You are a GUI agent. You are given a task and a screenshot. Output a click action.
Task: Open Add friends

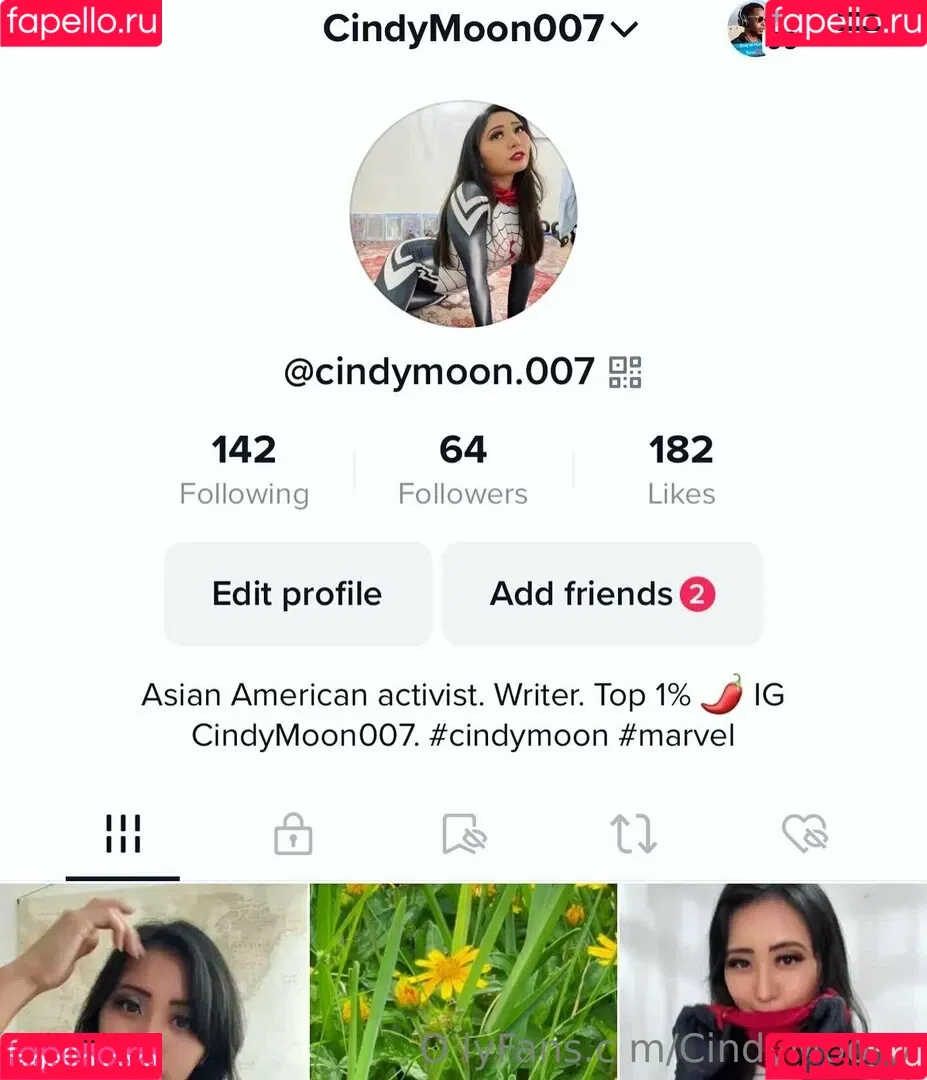pos(602,594)
